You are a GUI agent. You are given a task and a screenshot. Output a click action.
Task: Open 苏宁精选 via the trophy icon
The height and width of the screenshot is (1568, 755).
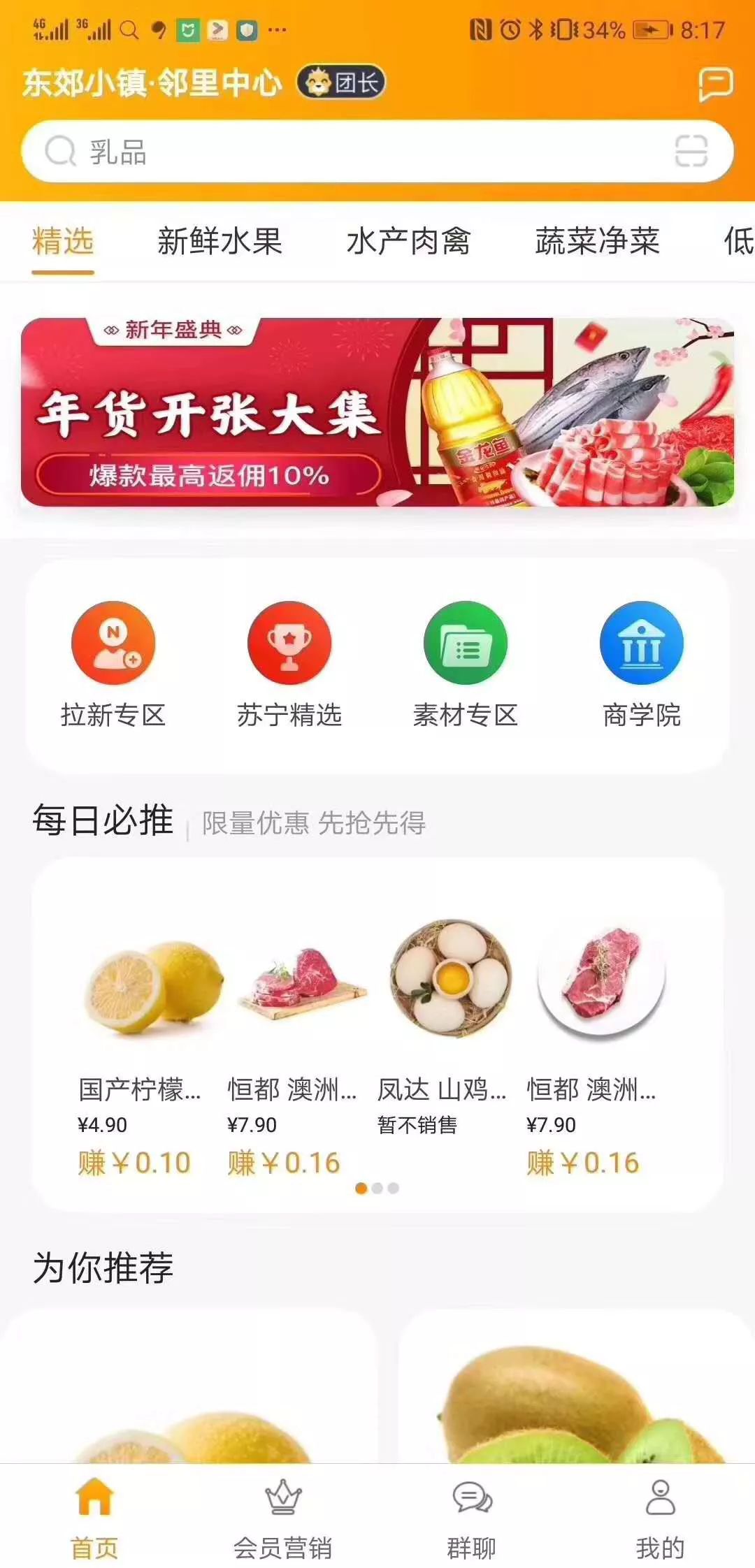289,644
